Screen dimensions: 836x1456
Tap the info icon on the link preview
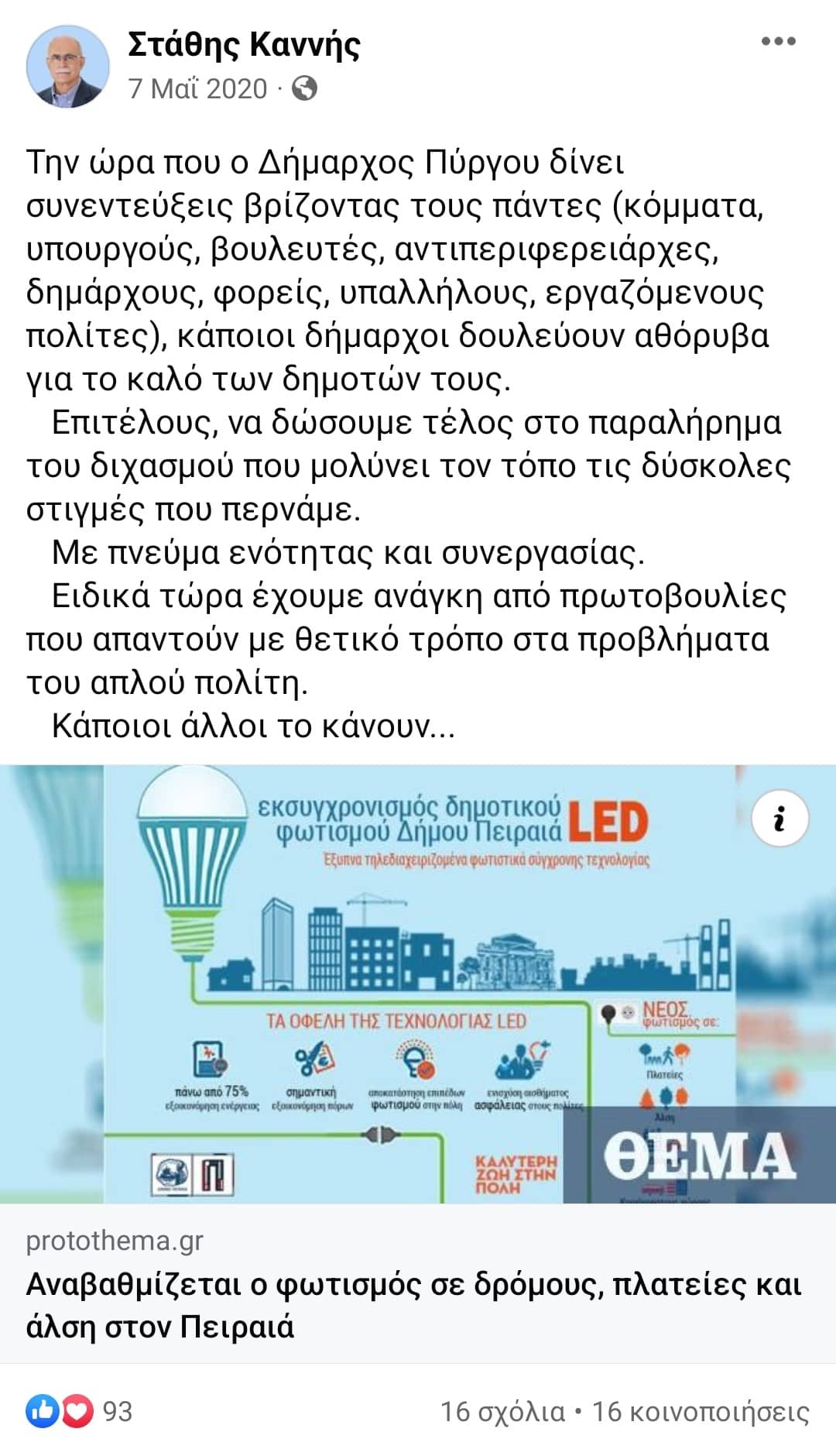(779, 819)
